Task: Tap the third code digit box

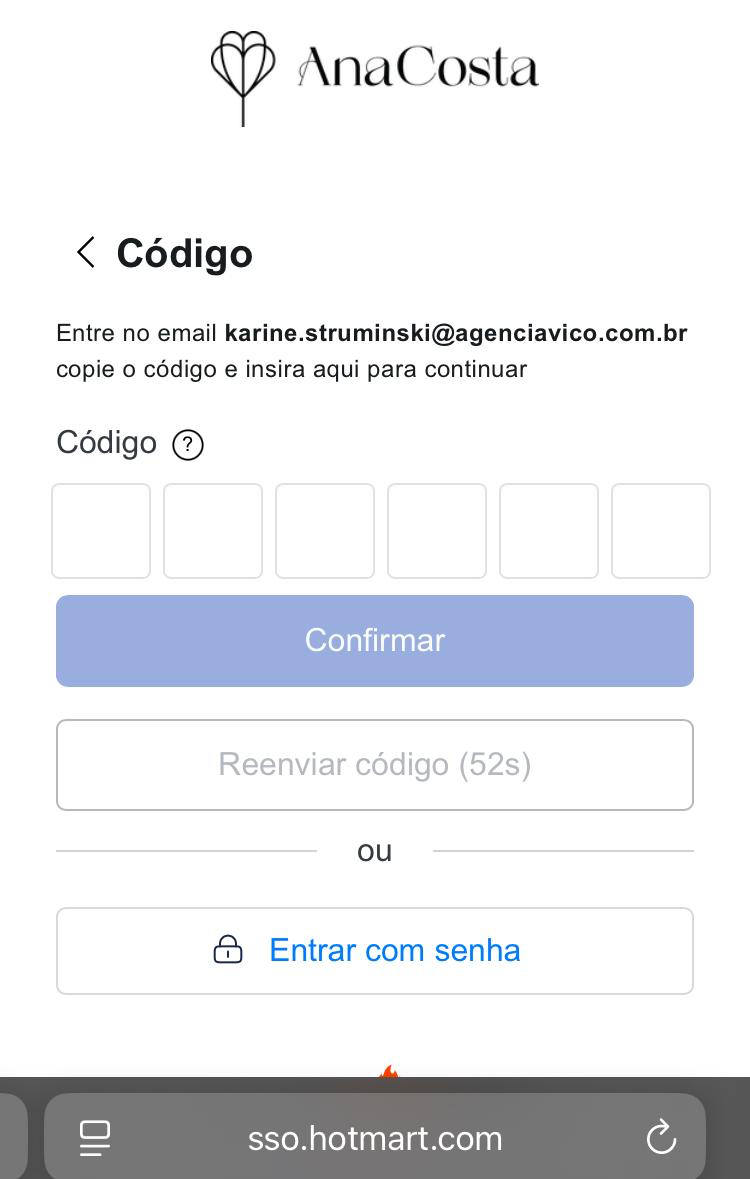Action: [325, 531]
